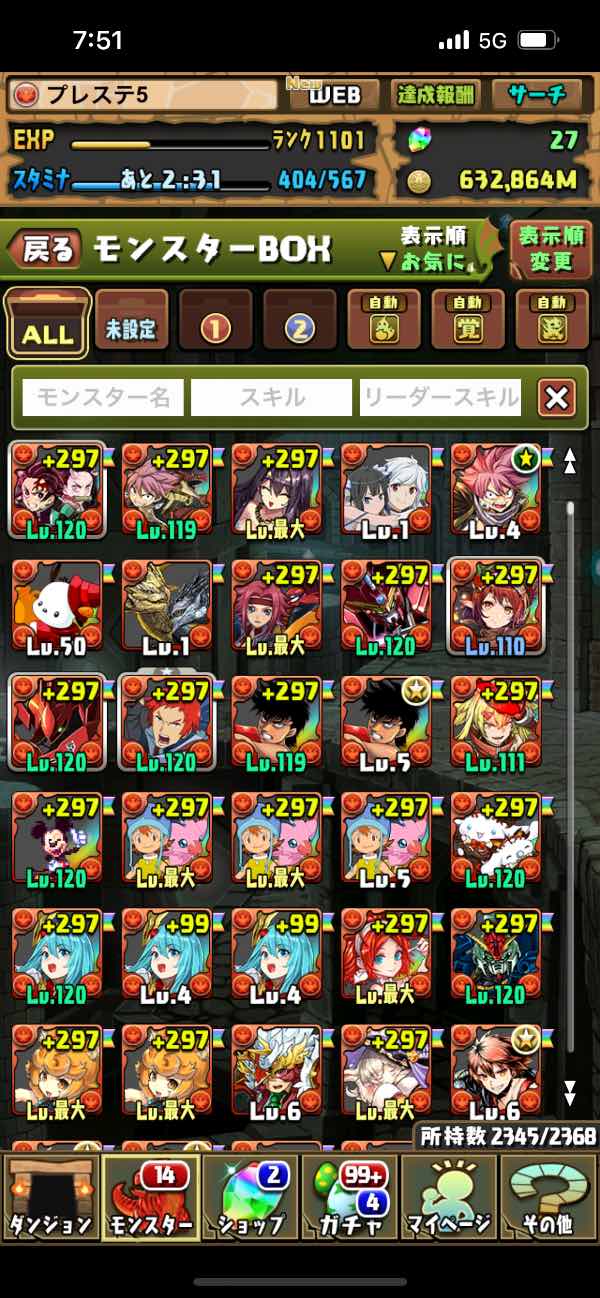The image size is (600, 1298).
Task: Tap the 戻る back button
Action: (x=47, y=250)
